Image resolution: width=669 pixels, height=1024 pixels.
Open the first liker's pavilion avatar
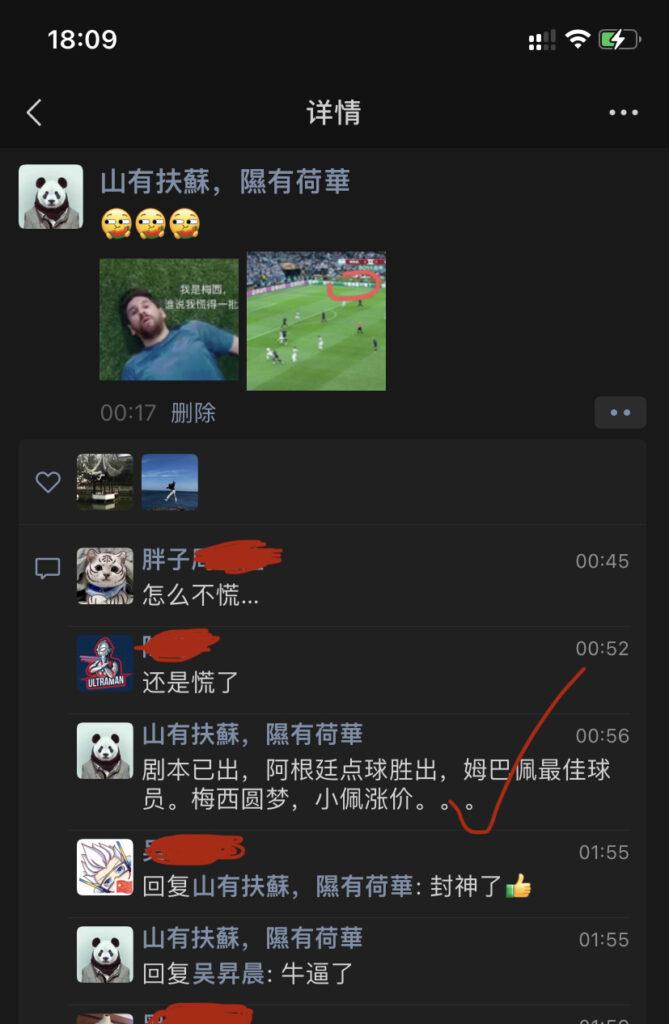[x=105, y=482]
